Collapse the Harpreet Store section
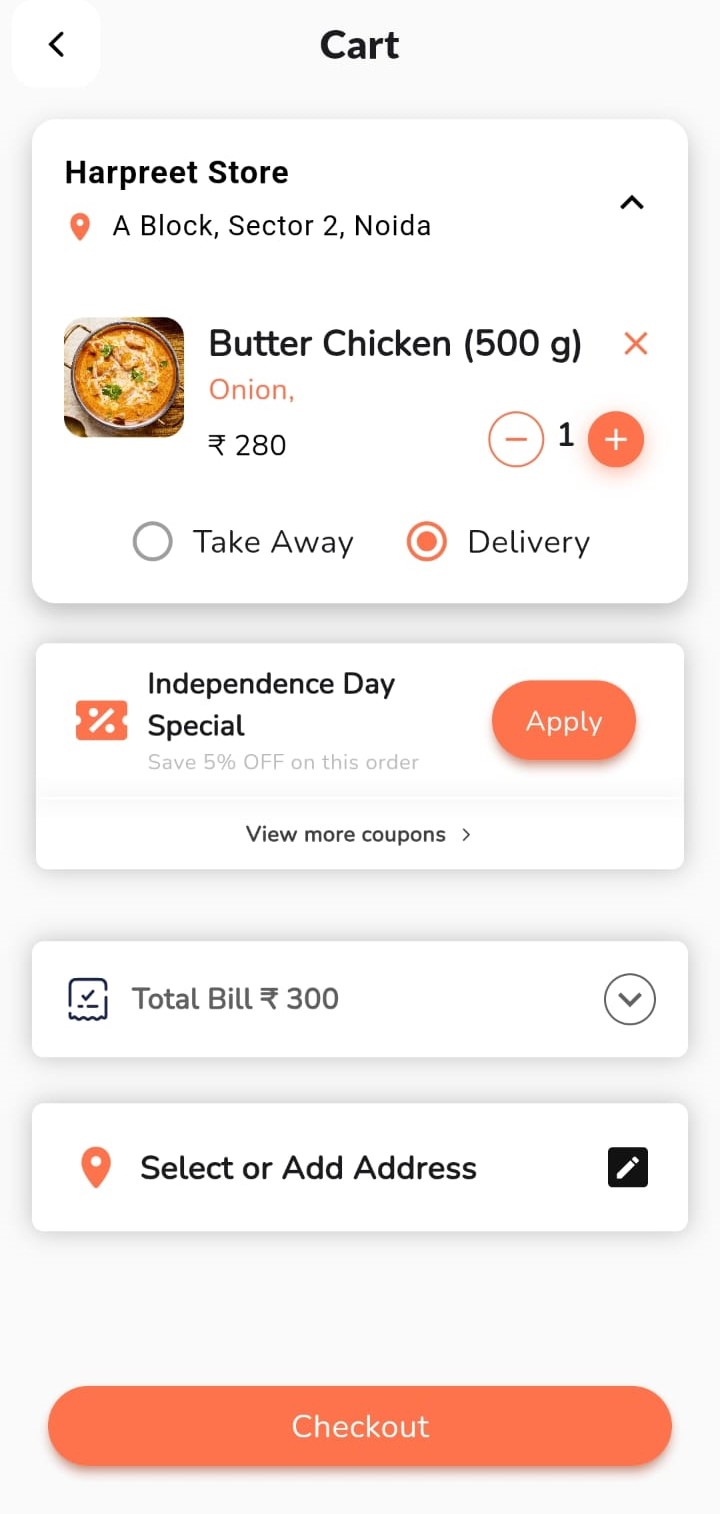Screen dimensions: 720x1514 [631, 203]
